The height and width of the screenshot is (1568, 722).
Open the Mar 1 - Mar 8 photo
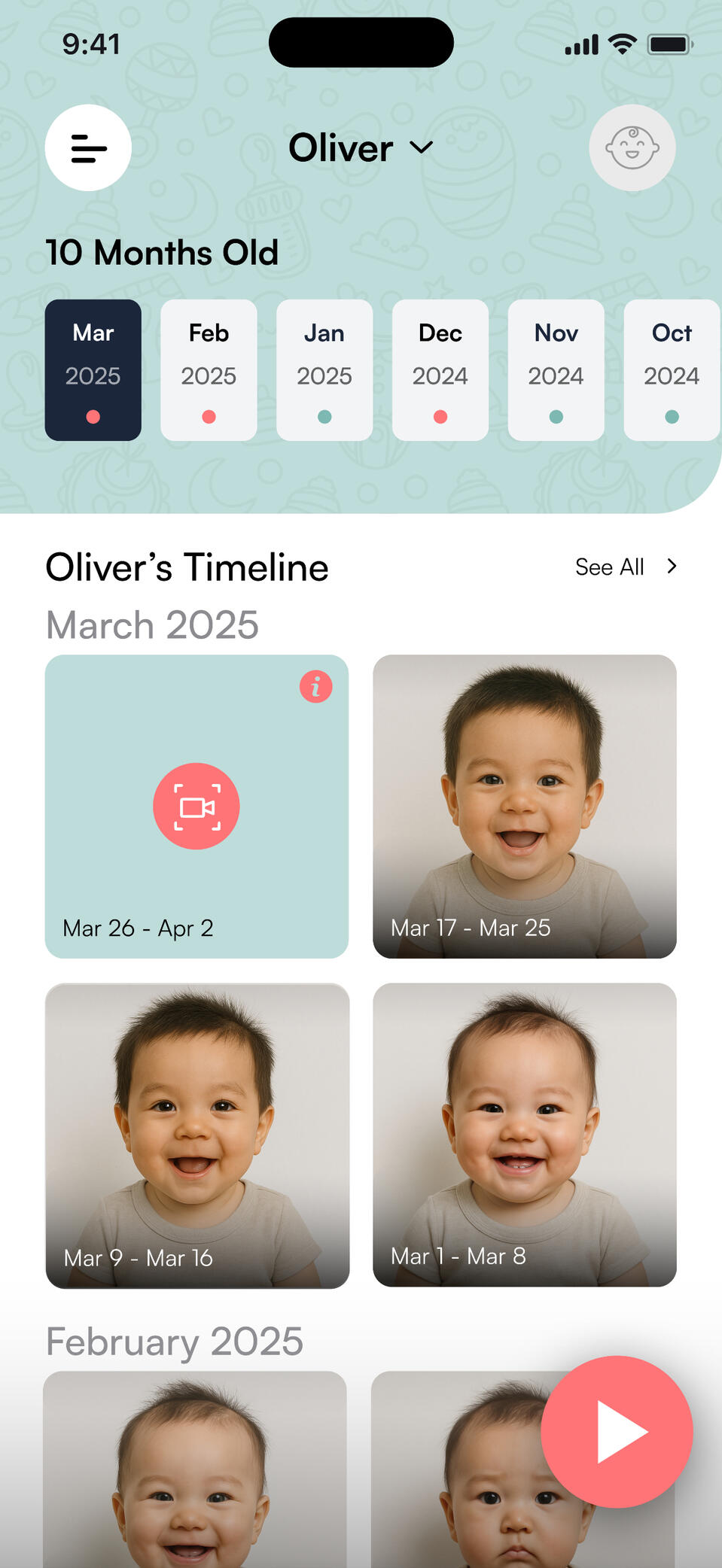tap(525, 1135)
